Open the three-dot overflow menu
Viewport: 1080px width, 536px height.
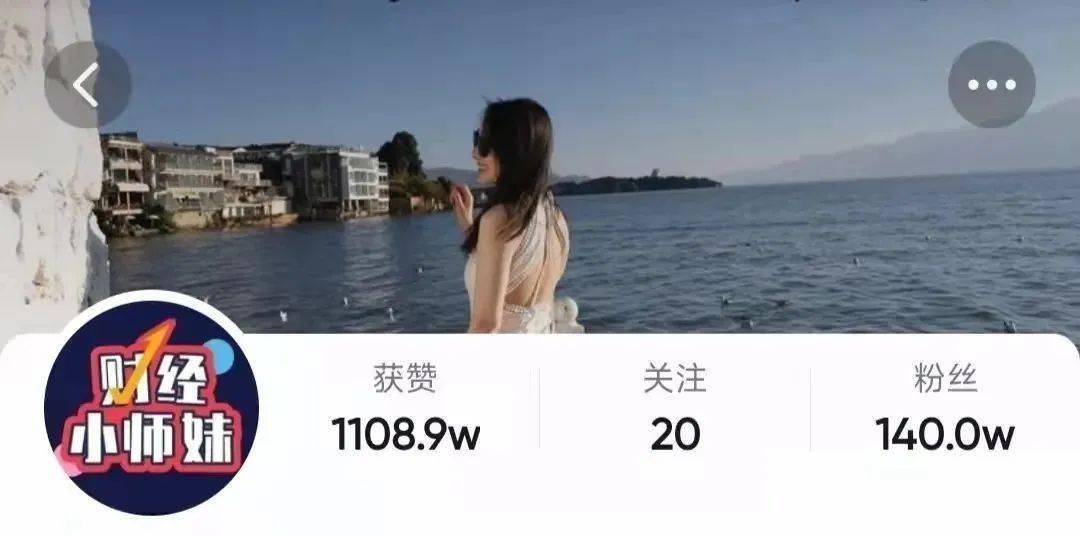[991, 85]
